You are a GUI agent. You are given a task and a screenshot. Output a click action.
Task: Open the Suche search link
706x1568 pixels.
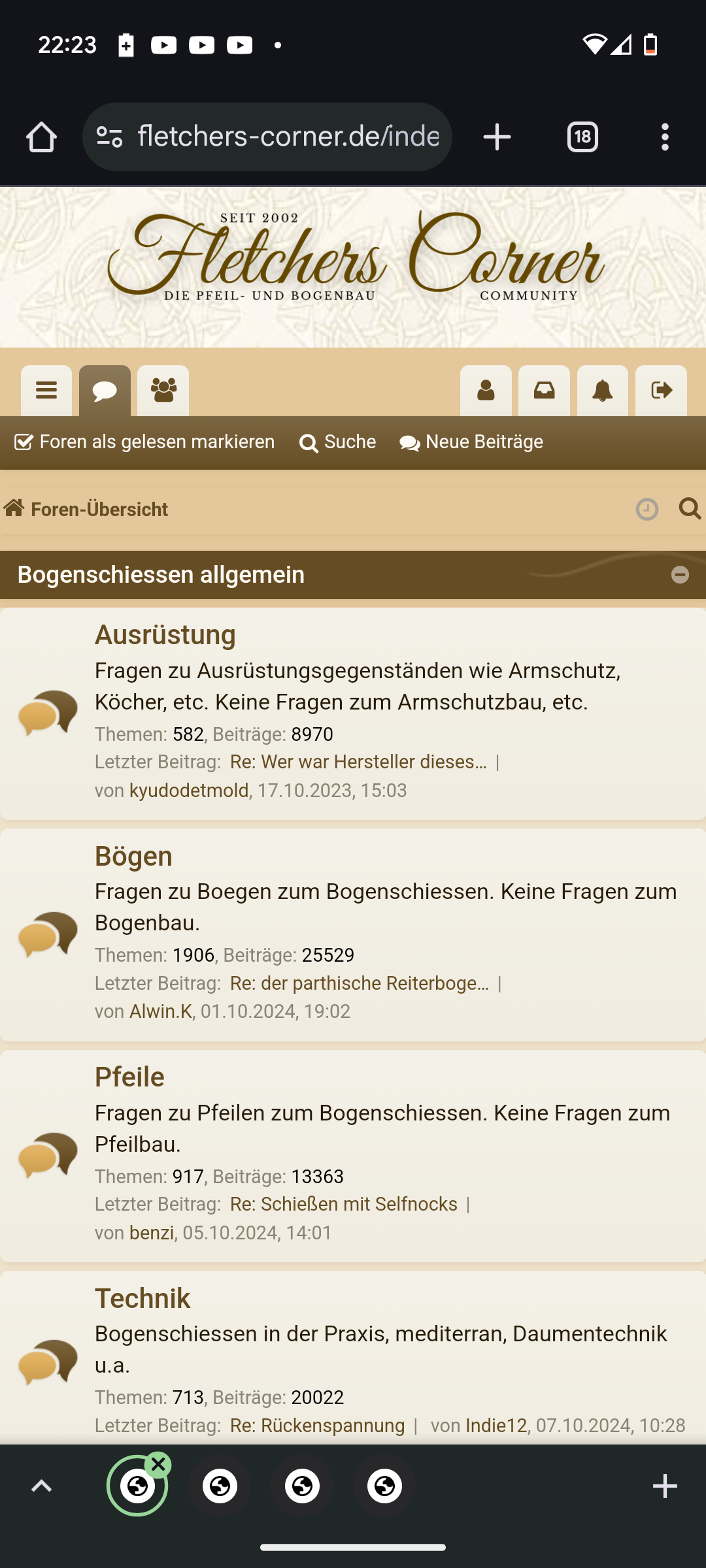coord(338,442)
